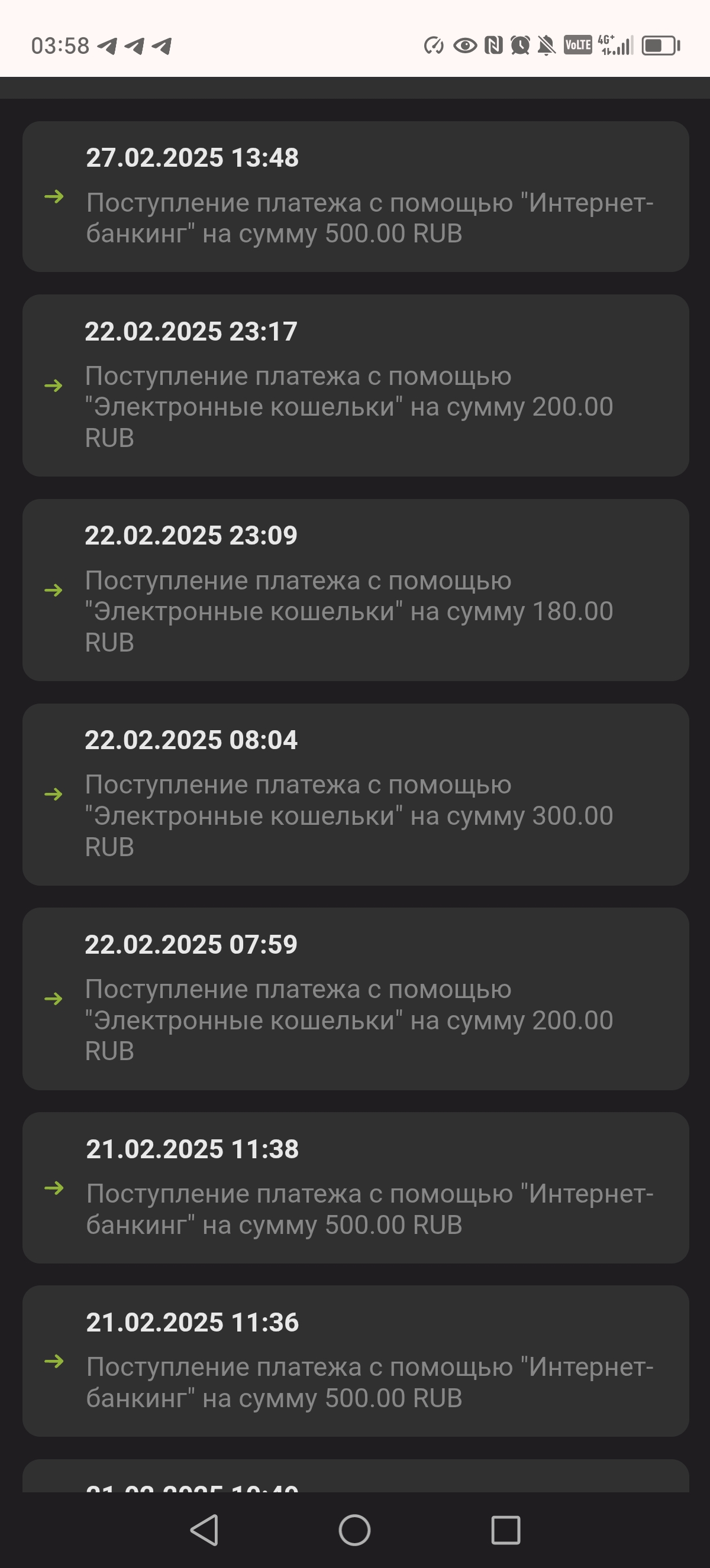Open the 27.02.2025 13:48 payment entry
The image size is (710, 1568).
coord(356,196)
